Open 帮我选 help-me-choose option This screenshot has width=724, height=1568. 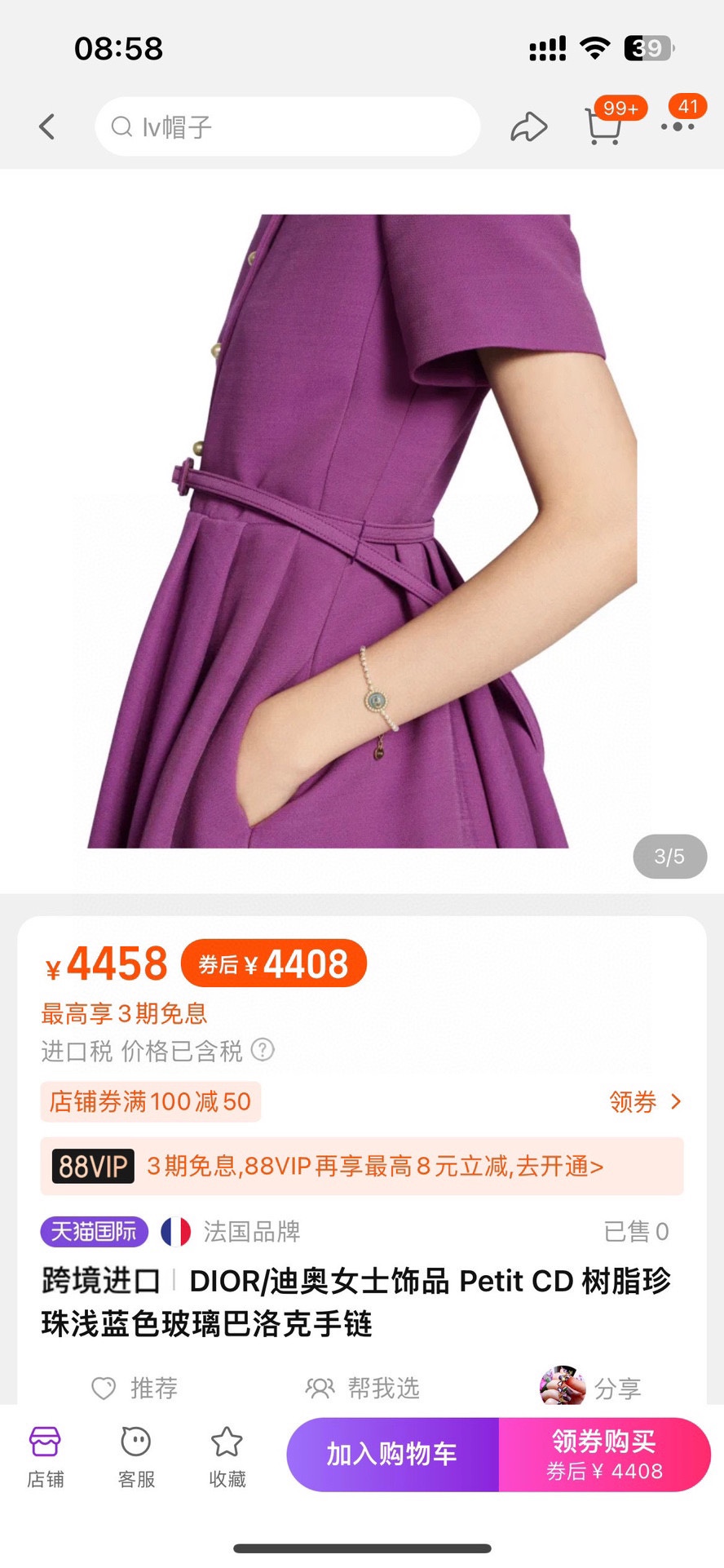(x=363, y=1388)
